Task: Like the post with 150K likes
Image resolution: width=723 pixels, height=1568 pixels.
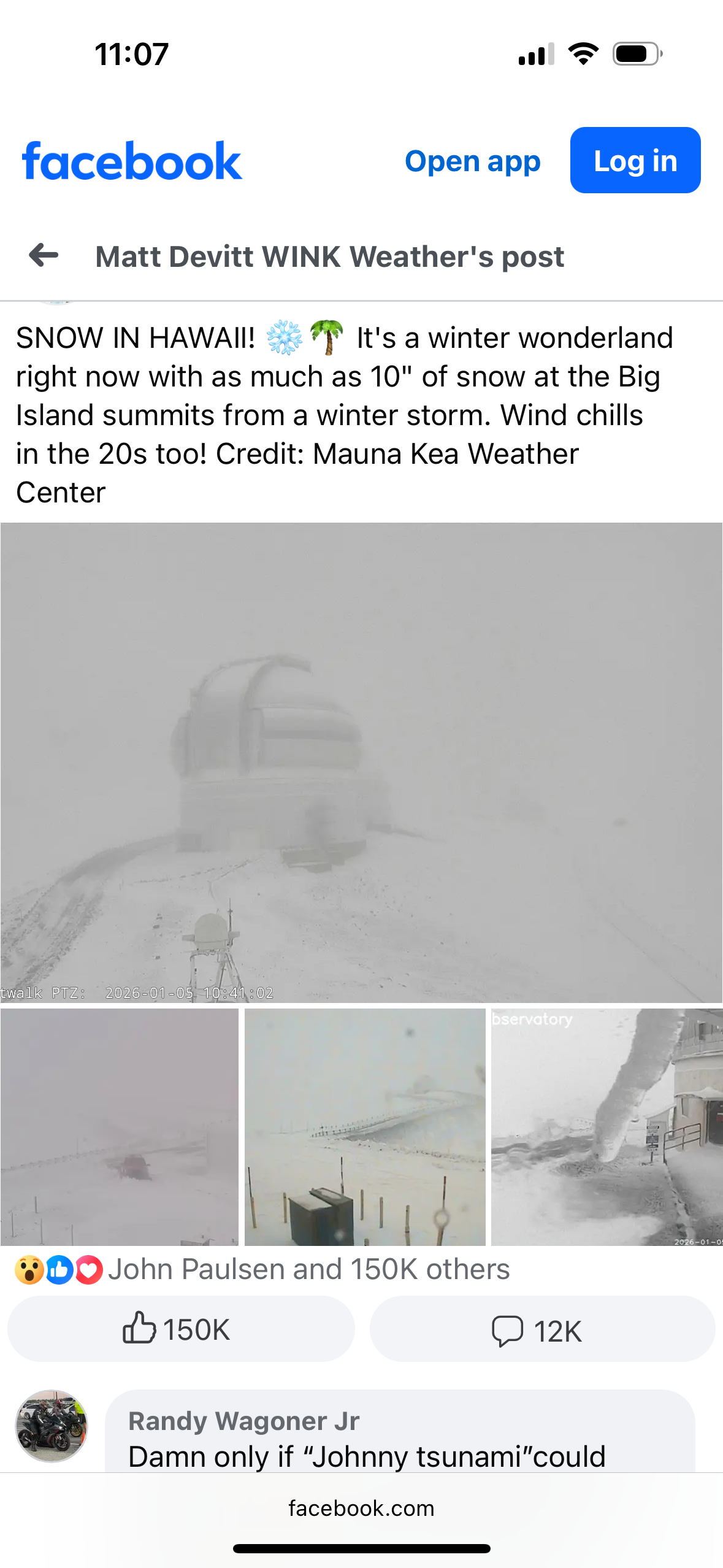Action: (181, 1329)
